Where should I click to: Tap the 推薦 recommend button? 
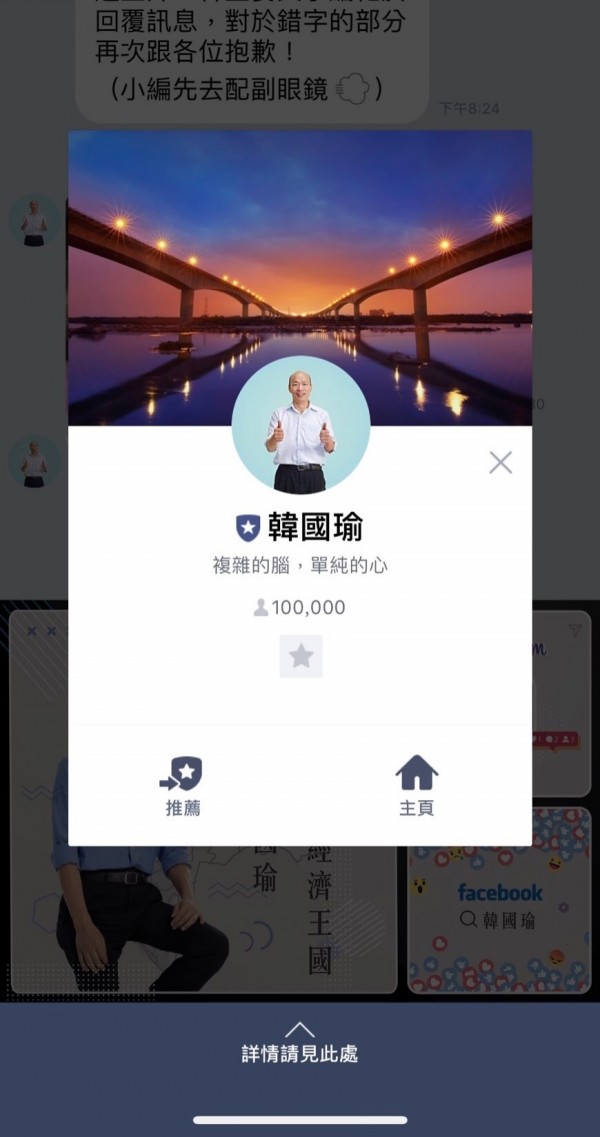(x=183, y=786)
